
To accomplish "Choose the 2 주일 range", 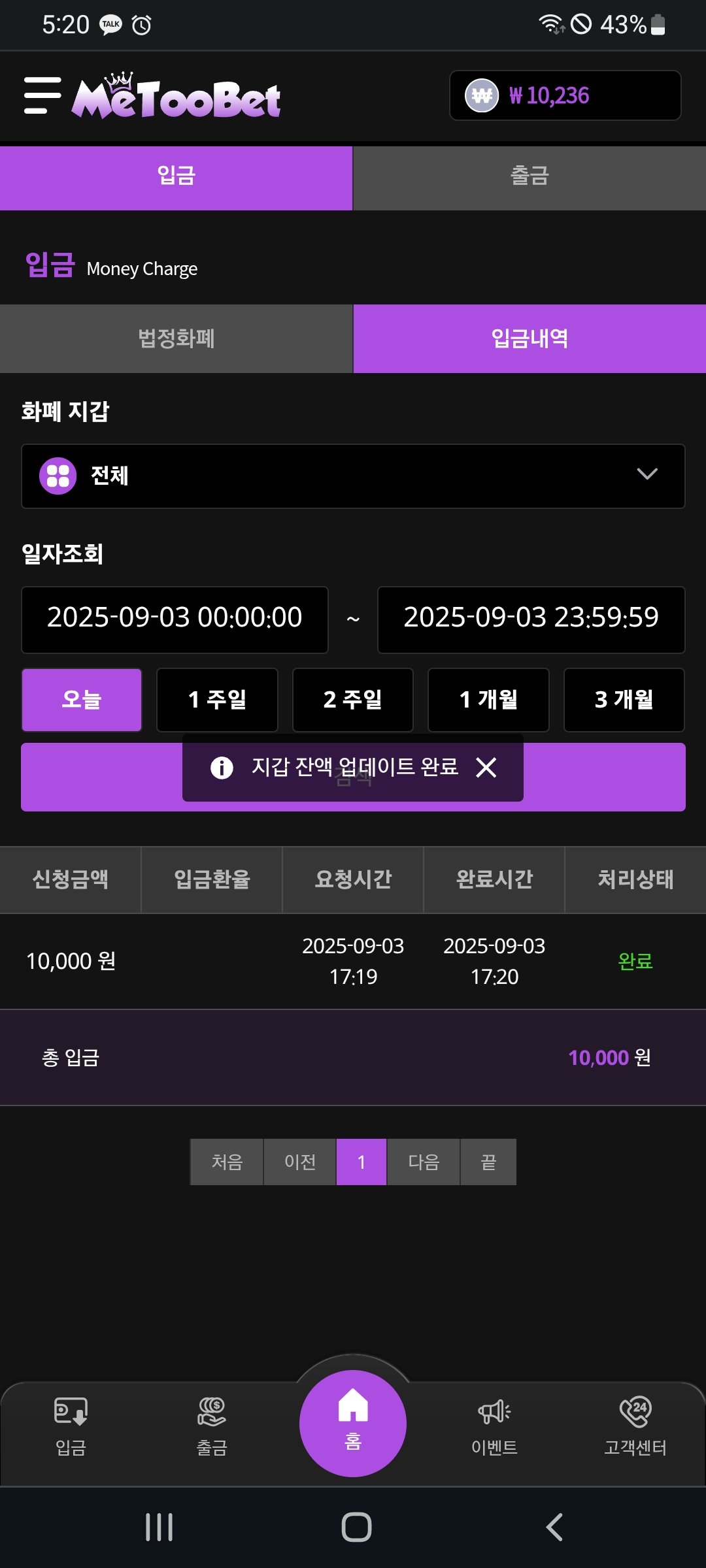I will tap(353, 700).
